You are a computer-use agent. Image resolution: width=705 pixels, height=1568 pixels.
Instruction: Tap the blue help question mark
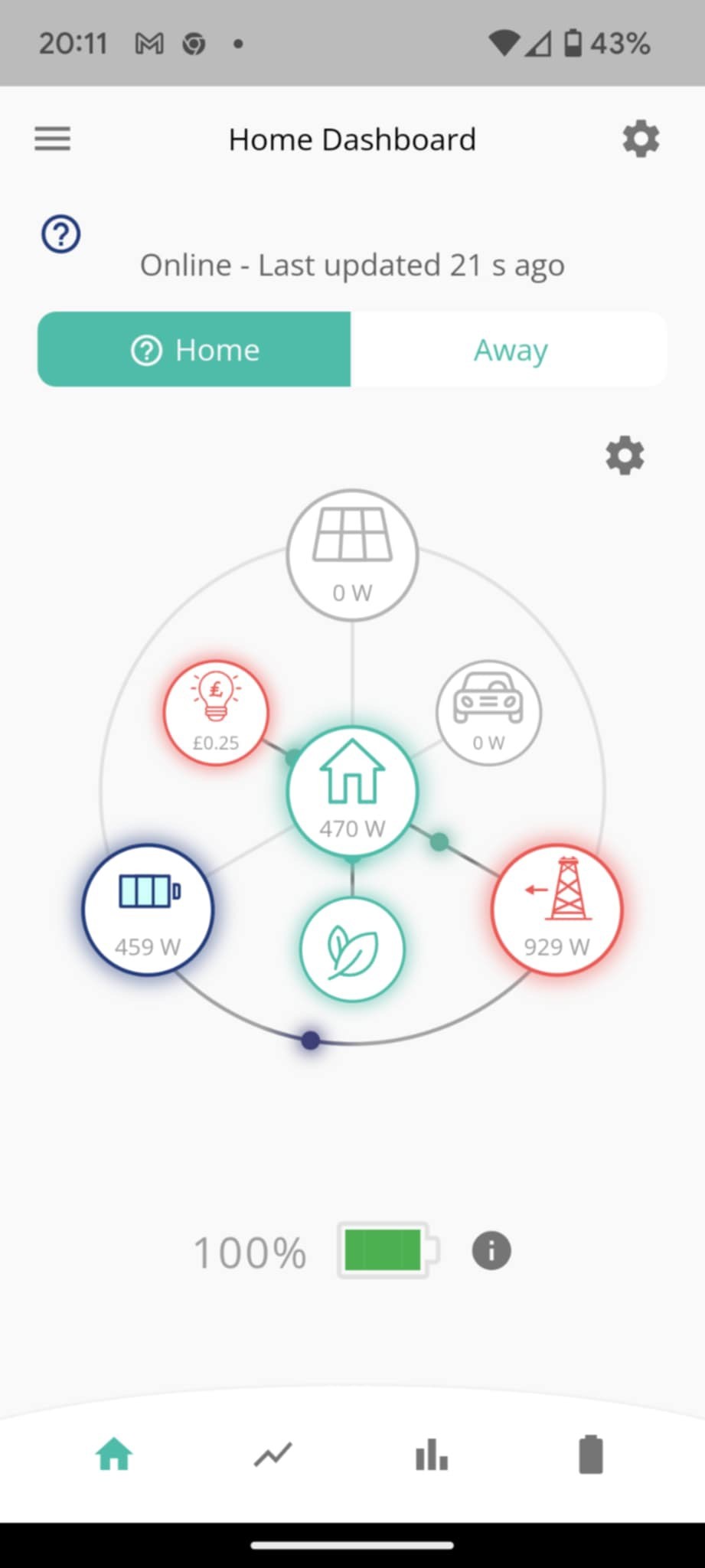60,234
